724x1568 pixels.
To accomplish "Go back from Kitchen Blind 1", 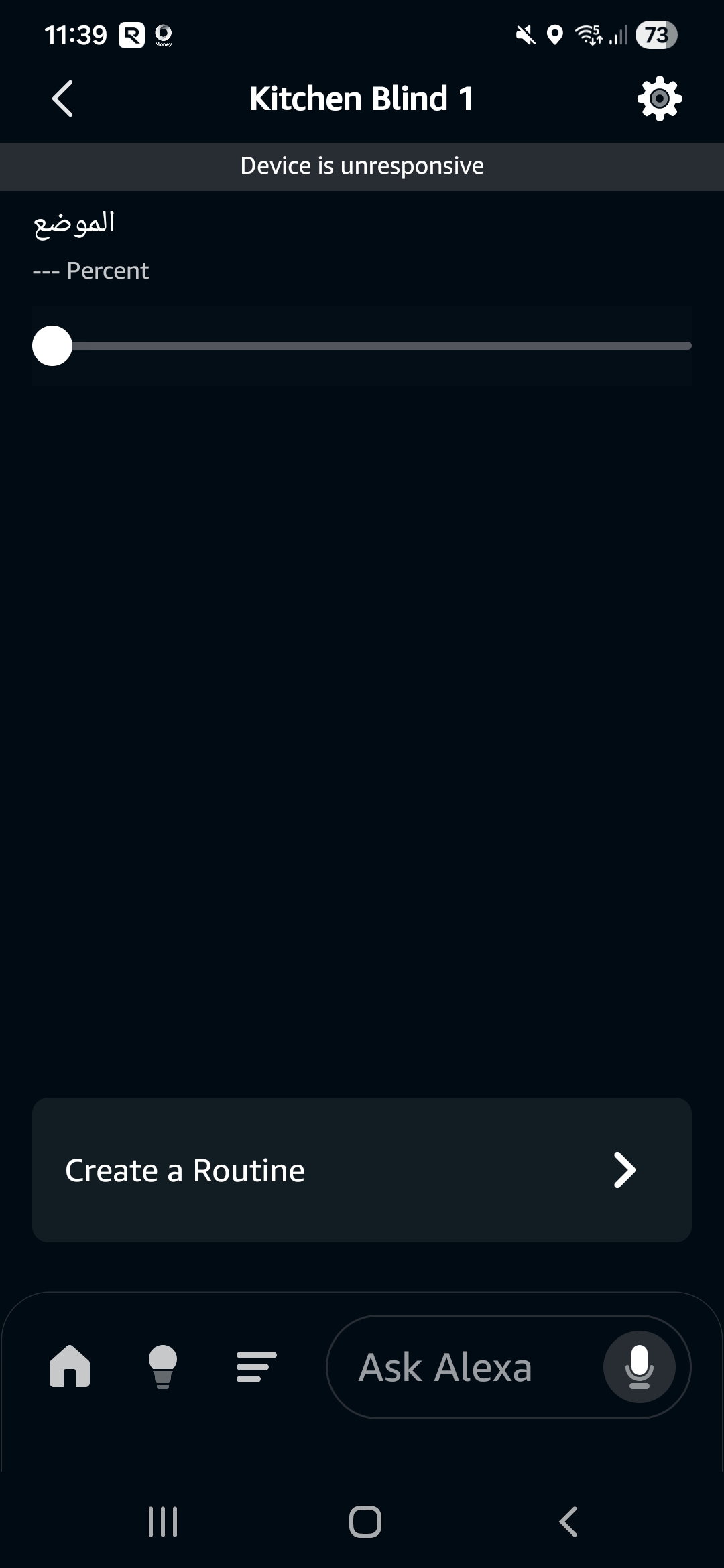I will click(x=62, y=99).
